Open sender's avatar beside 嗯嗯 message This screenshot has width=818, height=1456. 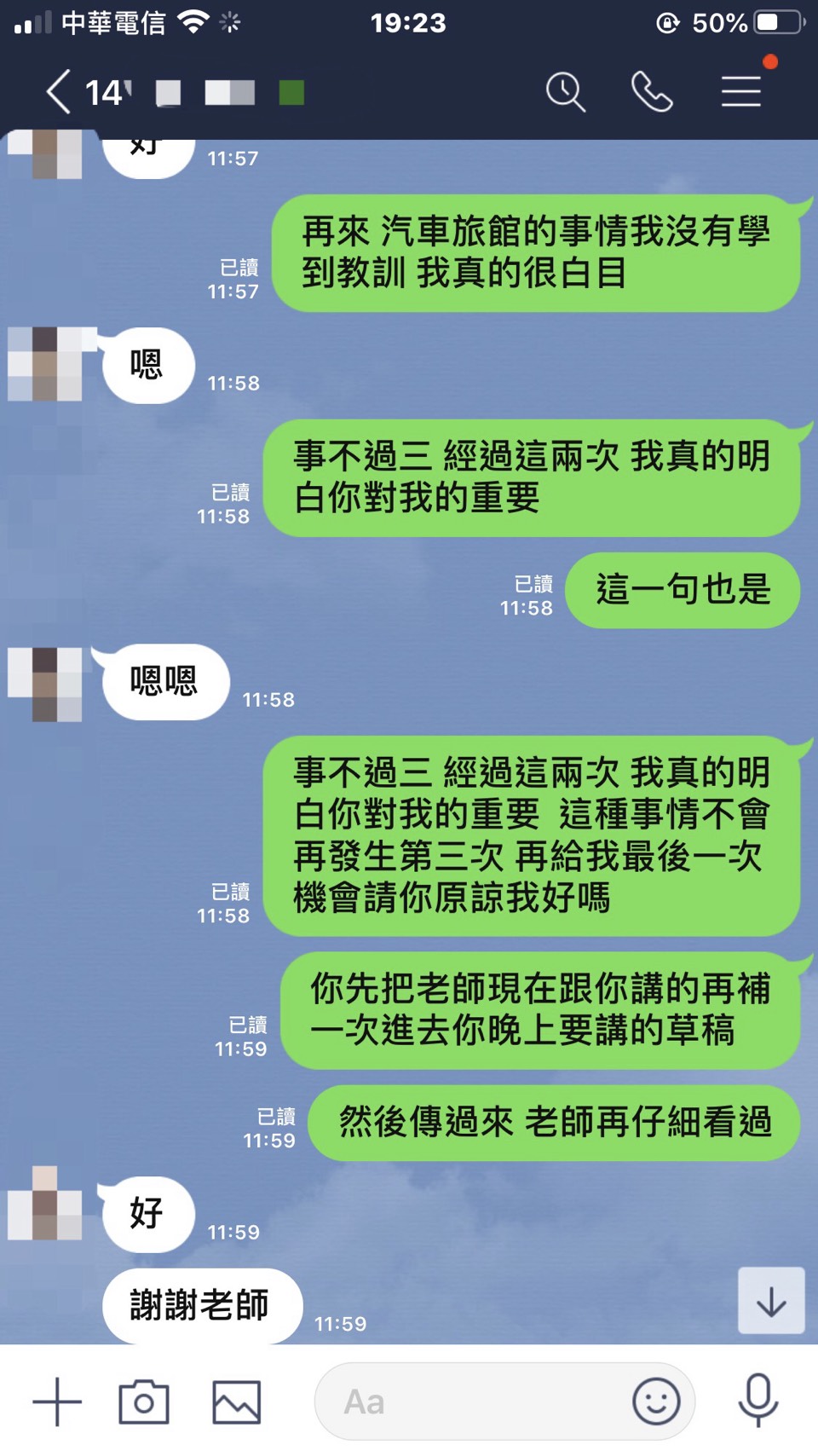coord(45,684)
